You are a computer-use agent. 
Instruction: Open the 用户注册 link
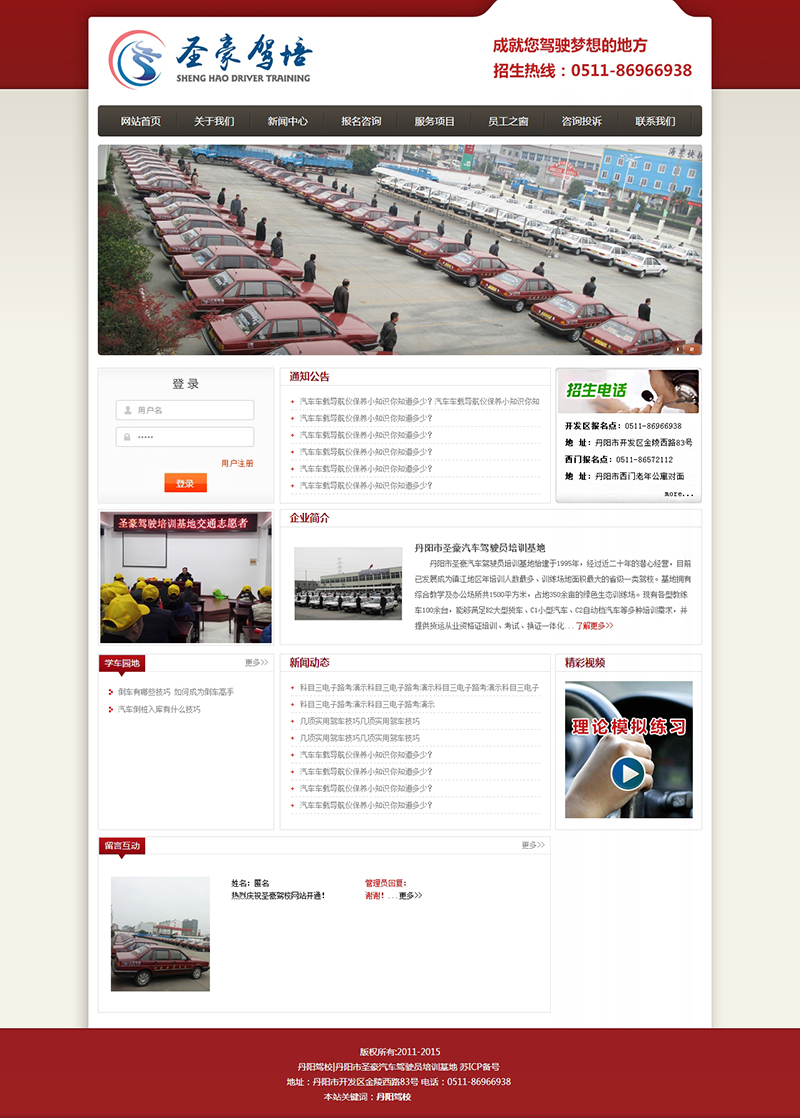pyautogui.click(x=237, y=463)
